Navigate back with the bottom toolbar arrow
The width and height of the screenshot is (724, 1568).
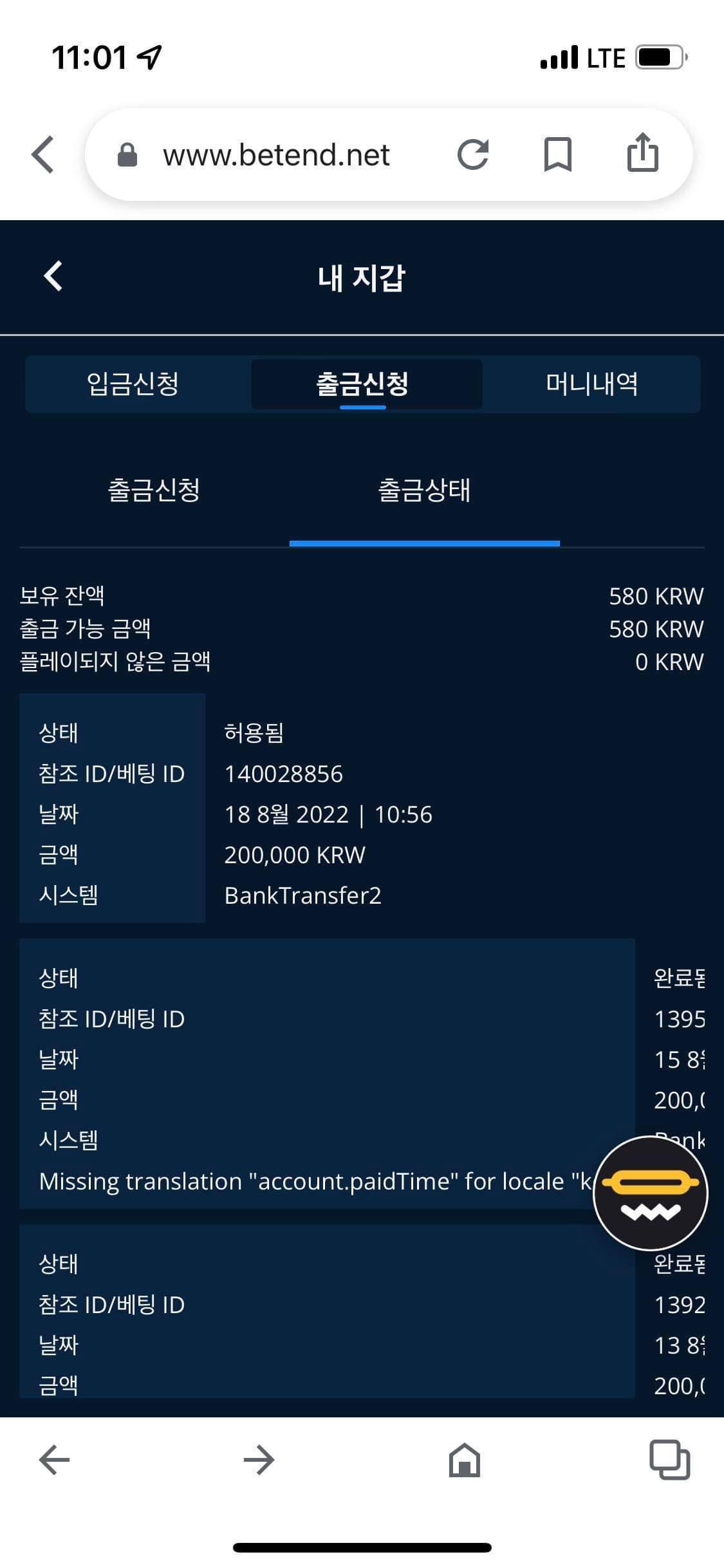pyautogui.click(x=55, y=1459)
